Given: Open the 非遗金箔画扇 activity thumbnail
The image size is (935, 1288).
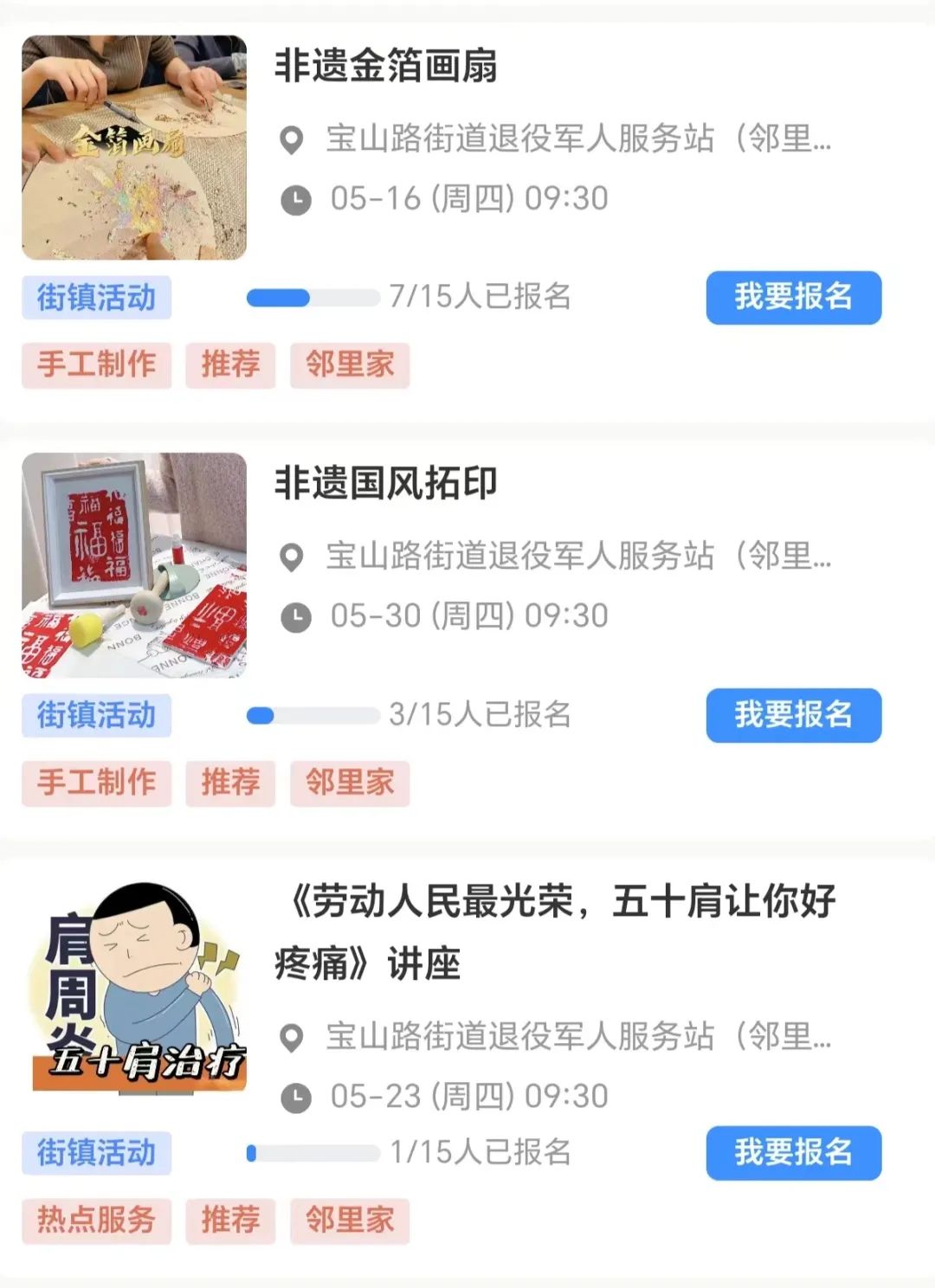Looking at the screenshot, I should (134, 148).
